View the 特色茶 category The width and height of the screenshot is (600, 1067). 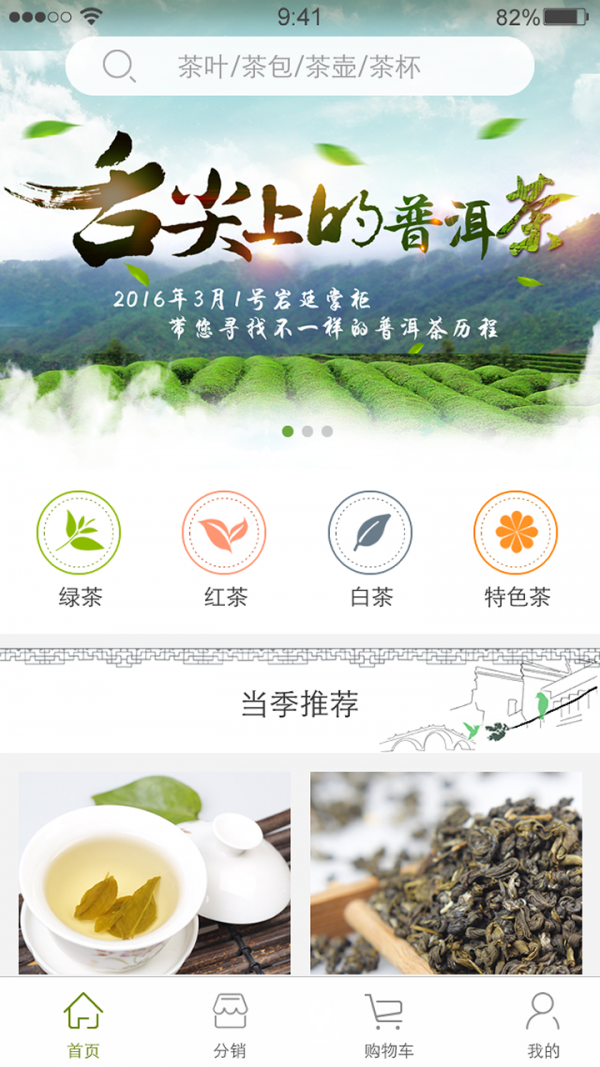click(x=516, y=548)
